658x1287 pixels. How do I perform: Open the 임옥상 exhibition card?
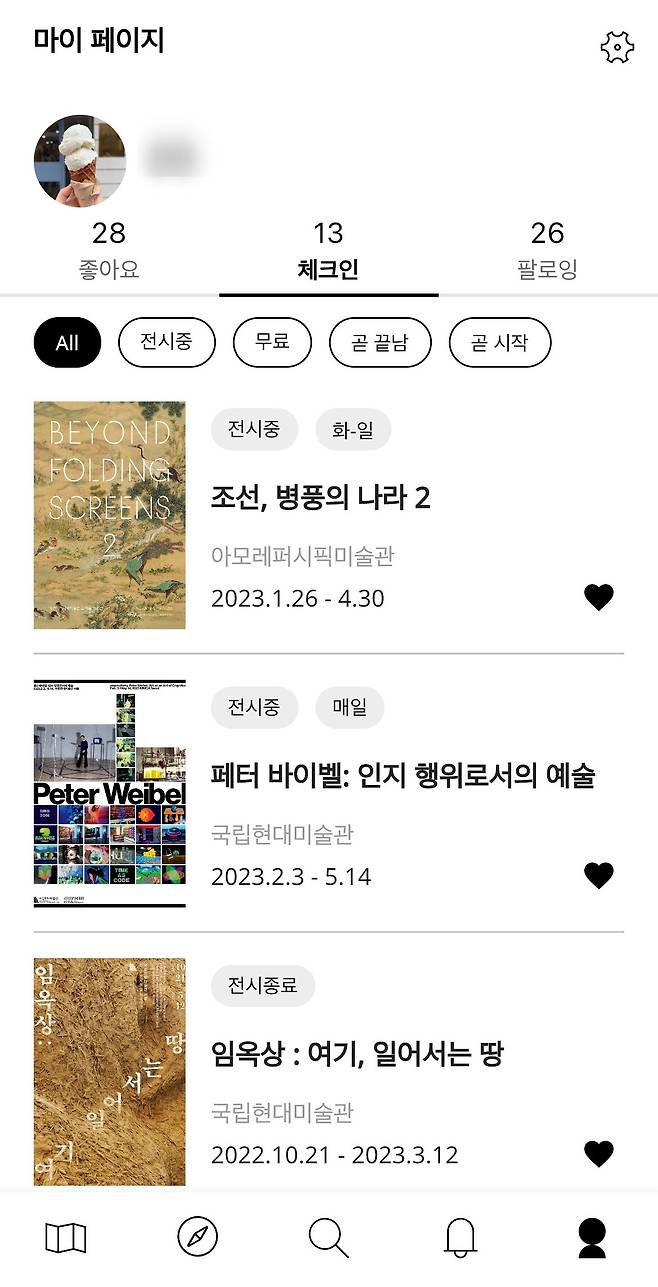(356, 1053)
